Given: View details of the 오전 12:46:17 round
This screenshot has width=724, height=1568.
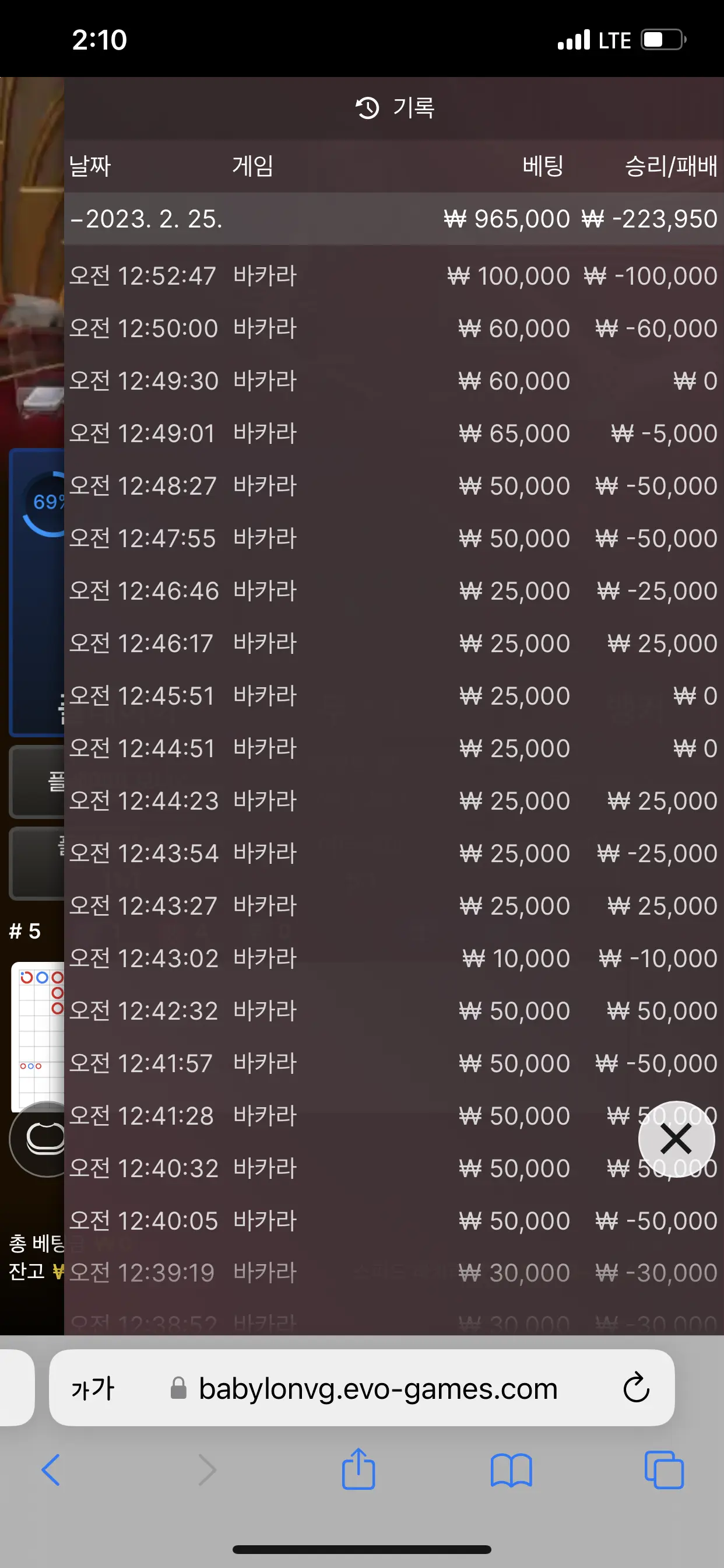Looking at the screenshot, I should 393,643.
